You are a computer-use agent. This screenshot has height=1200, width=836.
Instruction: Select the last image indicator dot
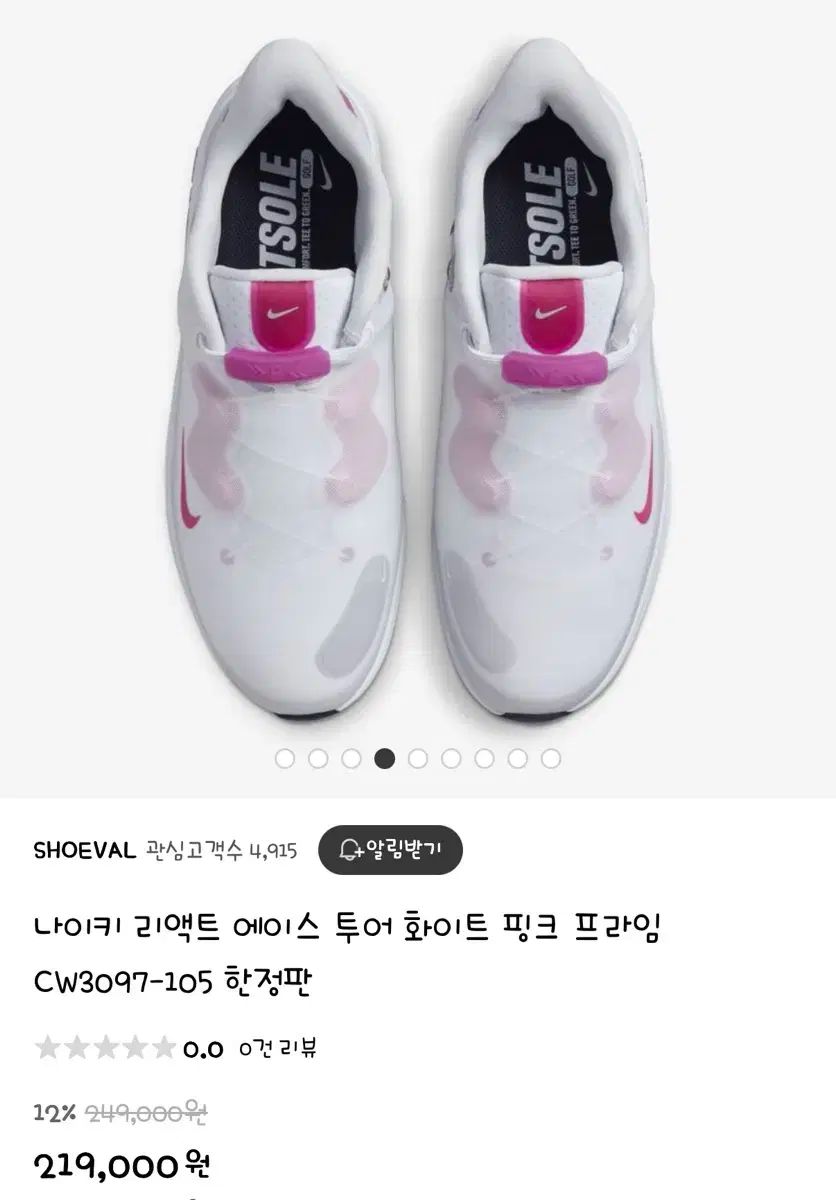[x=551, y=758]
